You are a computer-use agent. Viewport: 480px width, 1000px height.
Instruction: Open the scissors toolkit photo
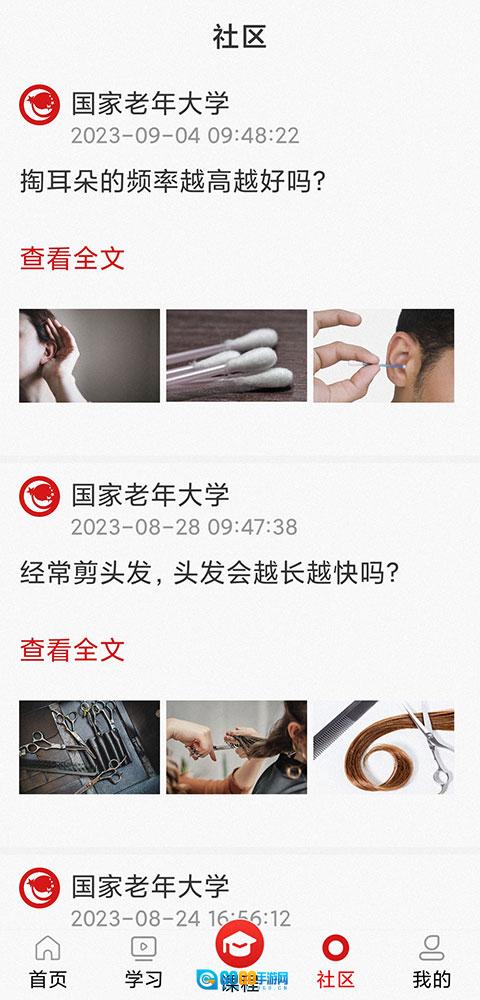pyautogui.click(x=89, y=747)
